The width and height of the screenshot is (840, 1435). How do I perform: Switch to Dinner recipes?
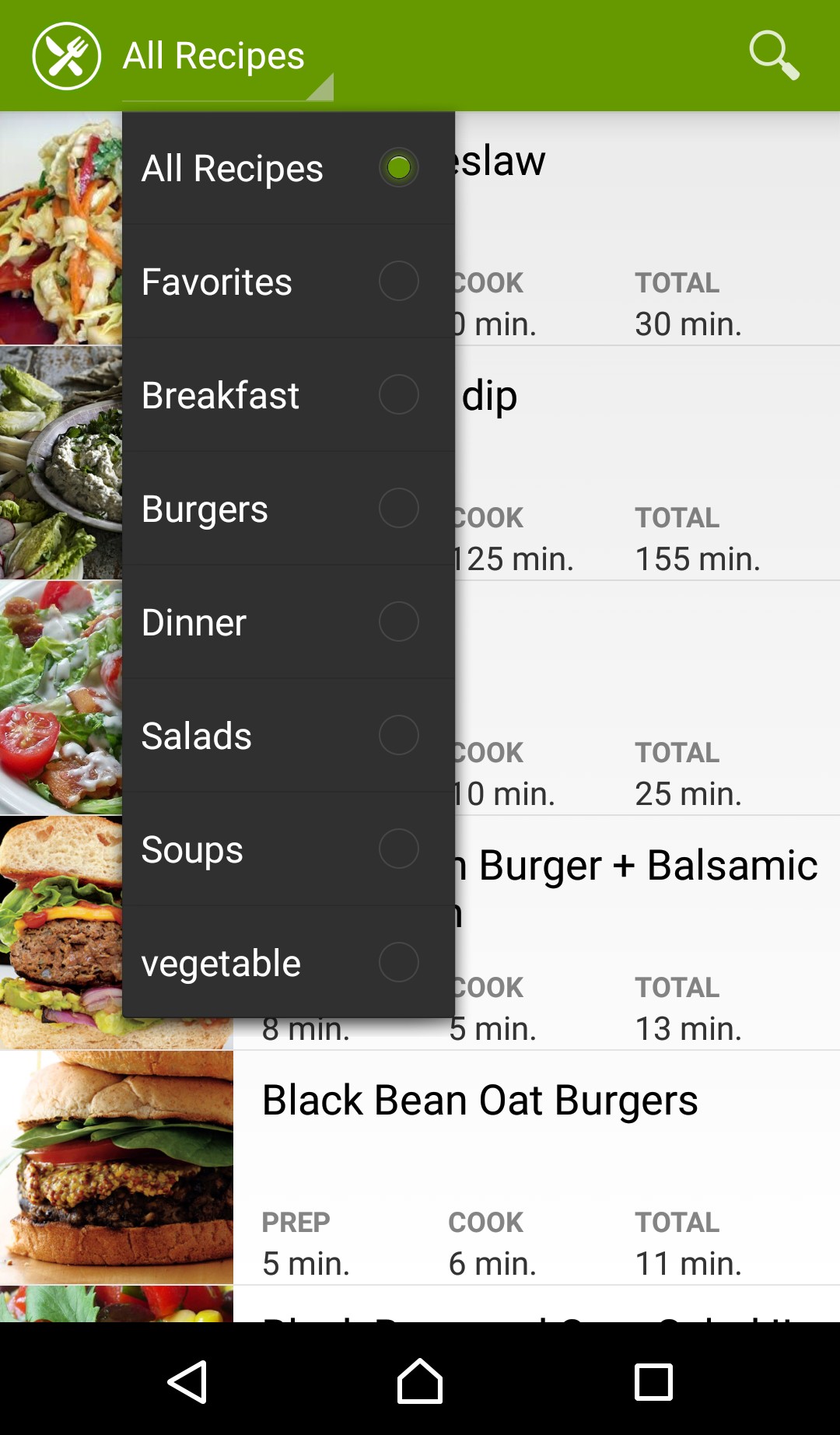click(x=288, y=622)
